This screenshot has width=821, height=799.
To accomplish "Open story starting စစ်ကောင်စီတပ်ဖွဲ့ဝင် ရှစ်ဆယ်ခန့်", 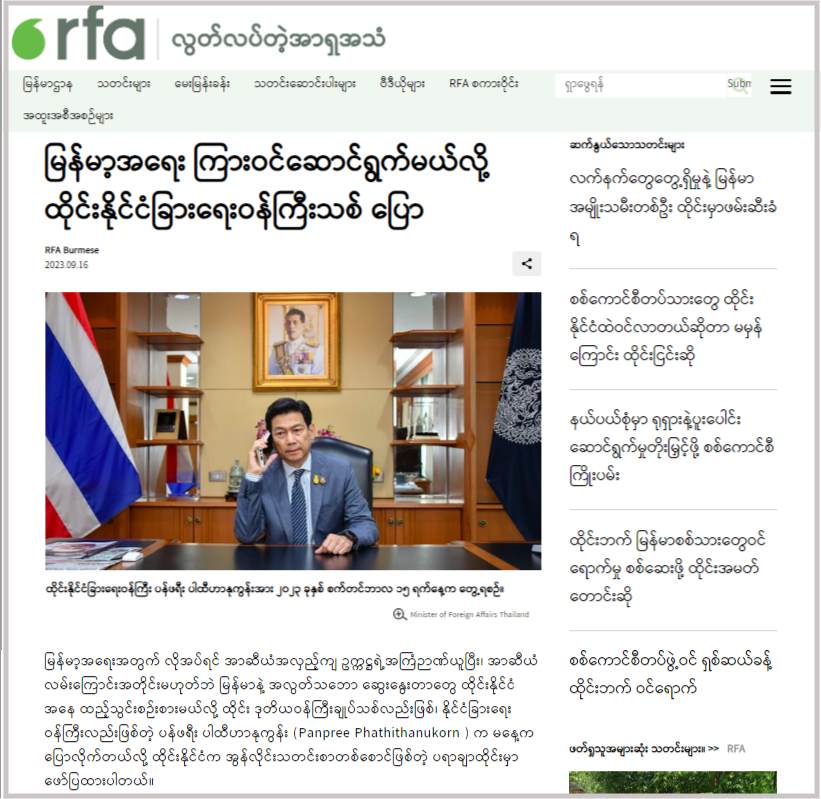I will 661,675.
